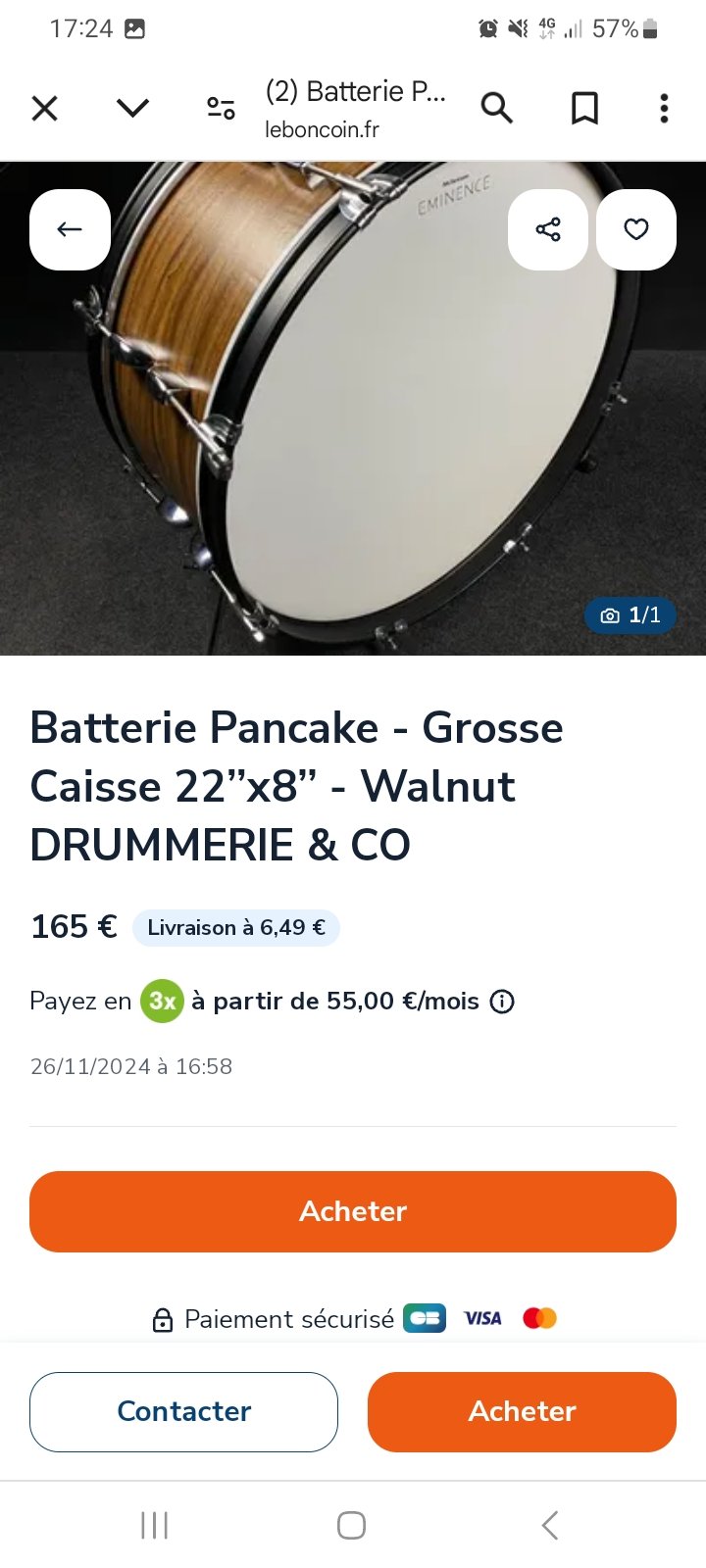The height and width of the screenshot is (1568, 706).
Task: Go back using the arrow over the photo
Action: (70, 229)
